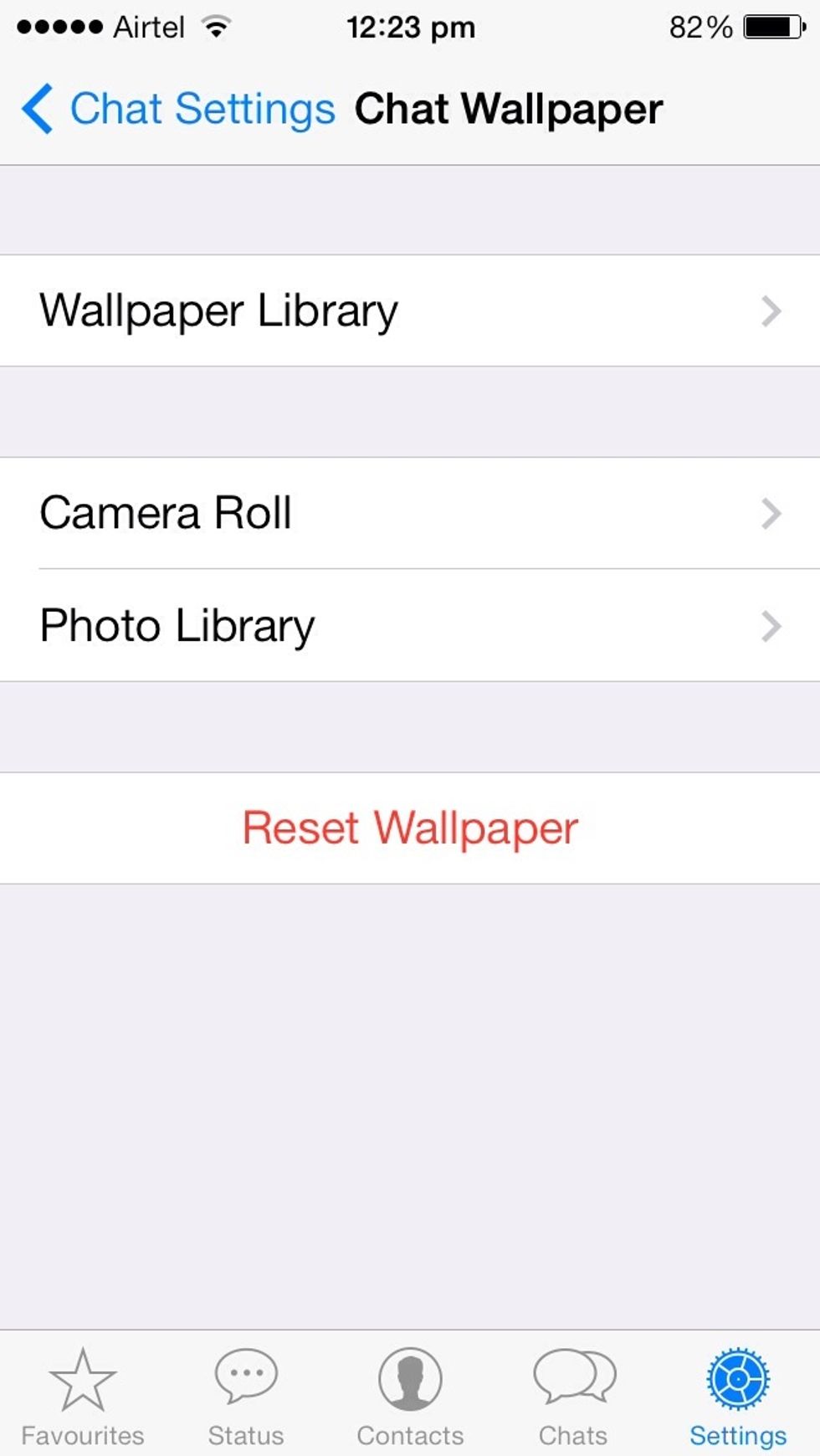Tap Reset Wallpaper
This screenshot has width=820, height=1456.
coord(410,828)
